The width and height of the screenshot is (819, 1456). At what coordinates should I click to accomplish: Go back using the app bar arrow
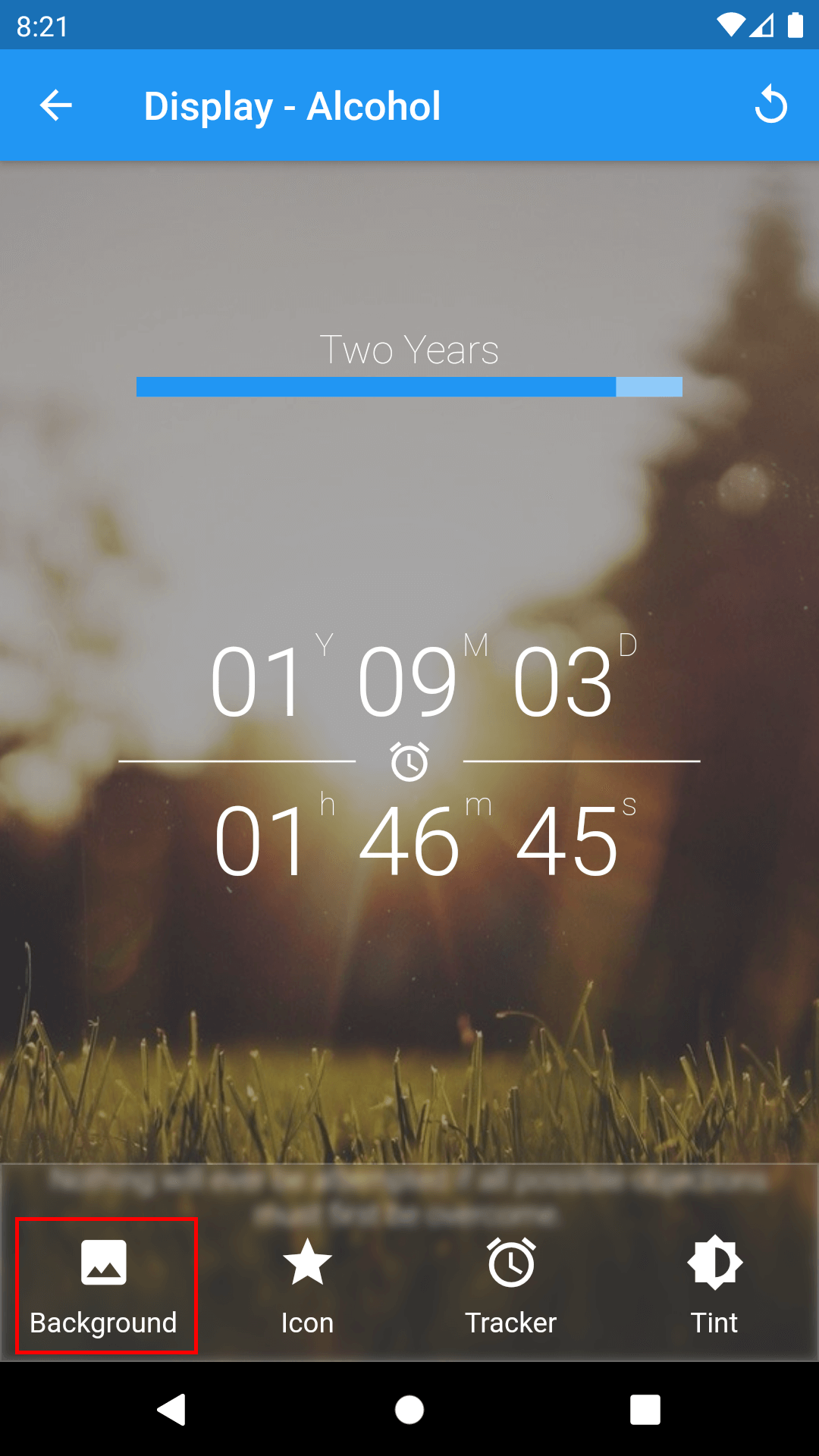[x=55, y=105]
